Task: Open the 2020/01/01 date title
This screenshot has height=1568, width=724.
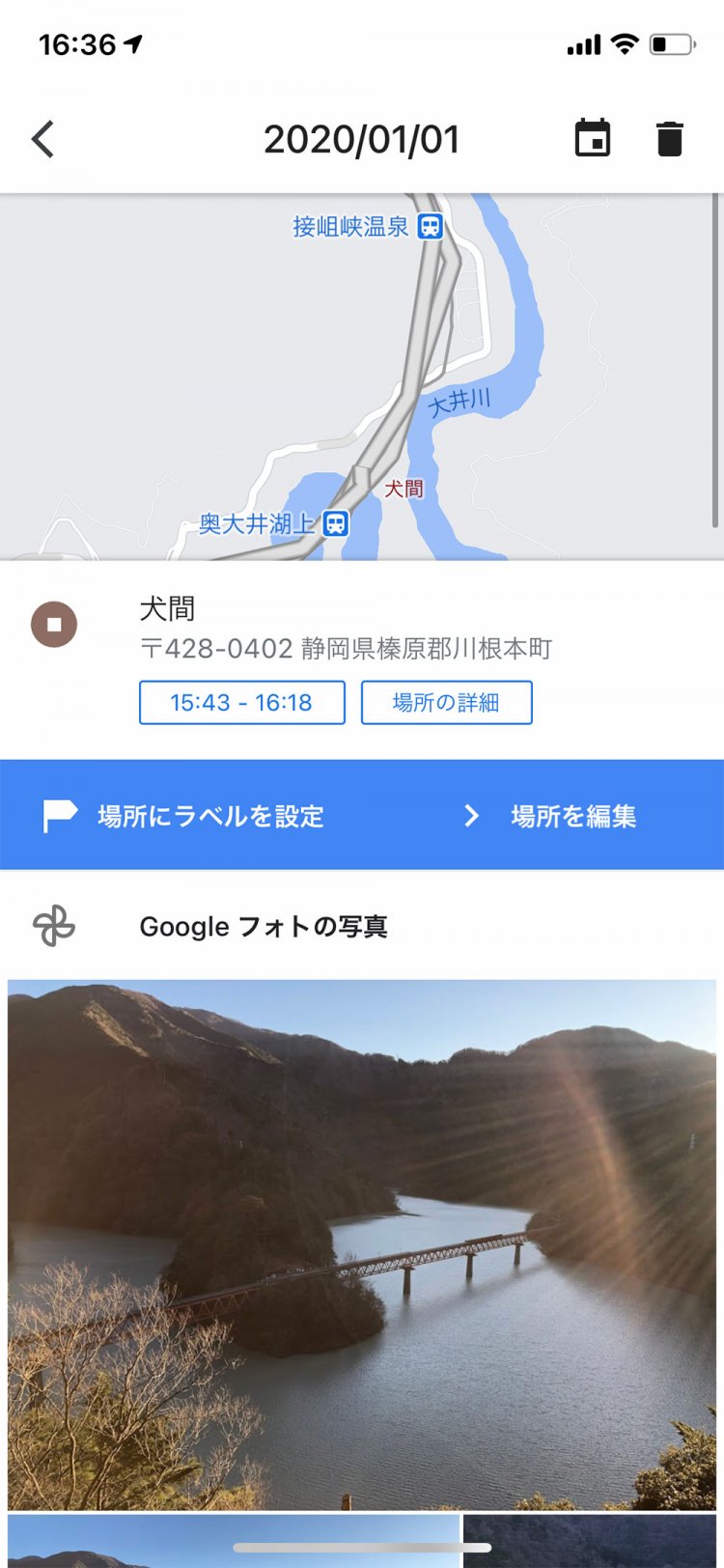Action: click(362, 138)
